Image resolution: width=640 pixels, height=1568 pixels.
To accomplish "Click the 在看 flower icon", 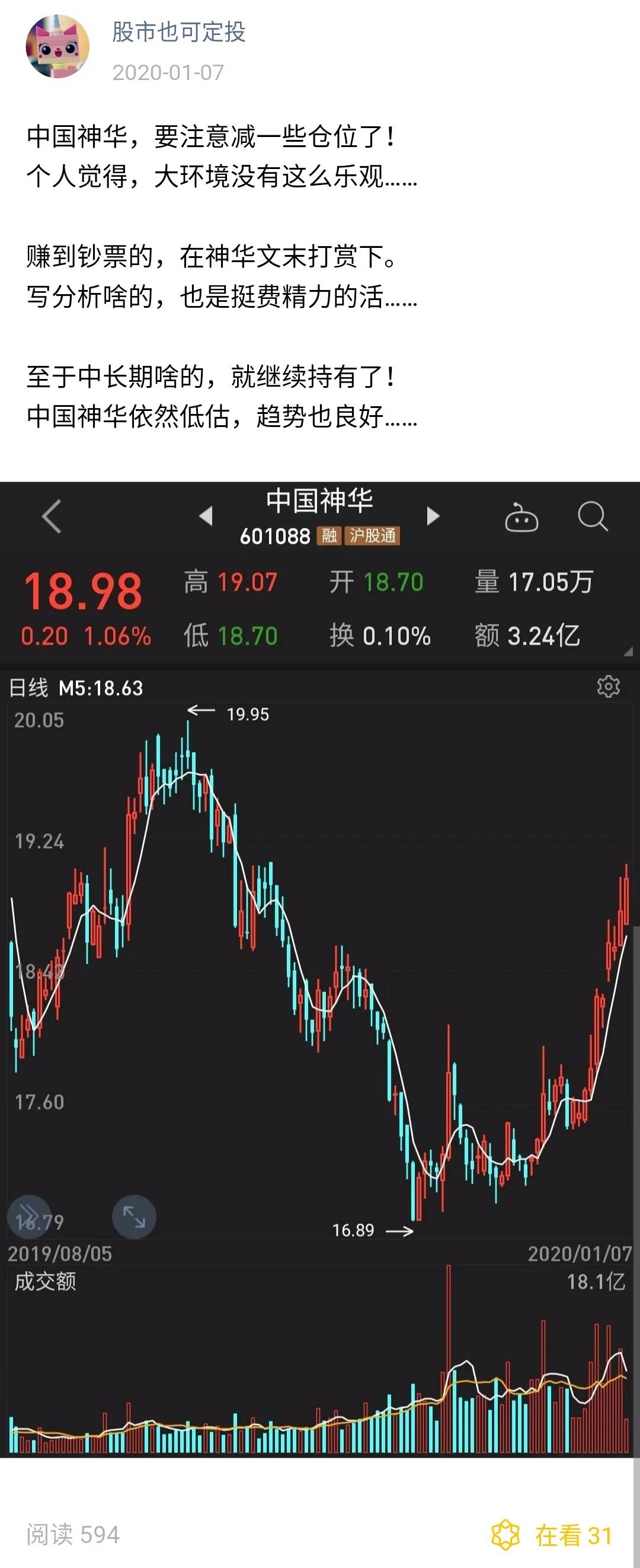I will coord(506,1535).
